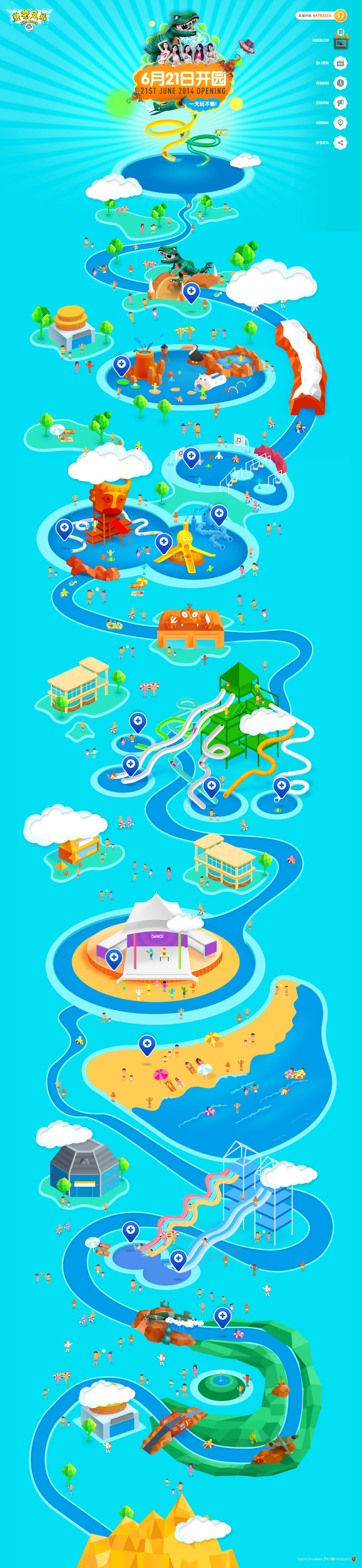Check 营业时间 opening hours
The image size is (362, 1568).
pyautogui.click(x=341, y=83)
